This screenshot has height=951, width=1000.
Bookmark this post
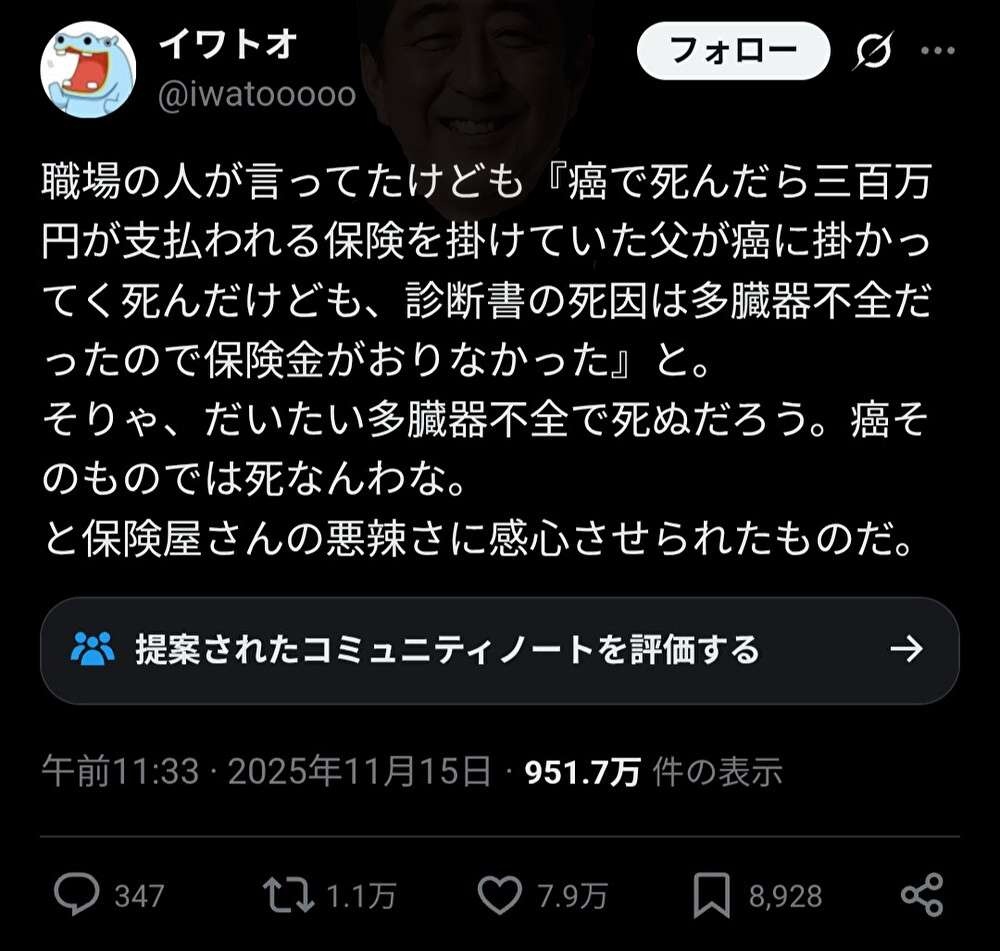[712, 894]
